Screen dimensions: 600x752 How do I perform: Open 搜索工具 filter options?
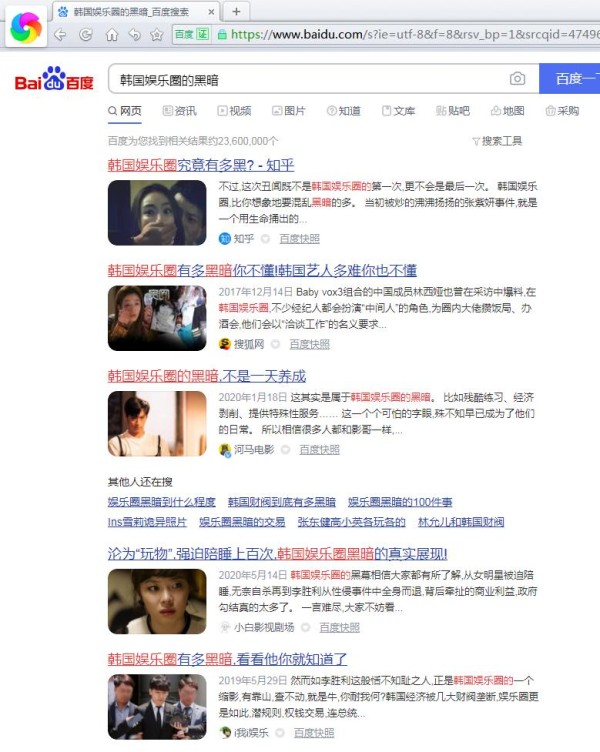point(496,141)
